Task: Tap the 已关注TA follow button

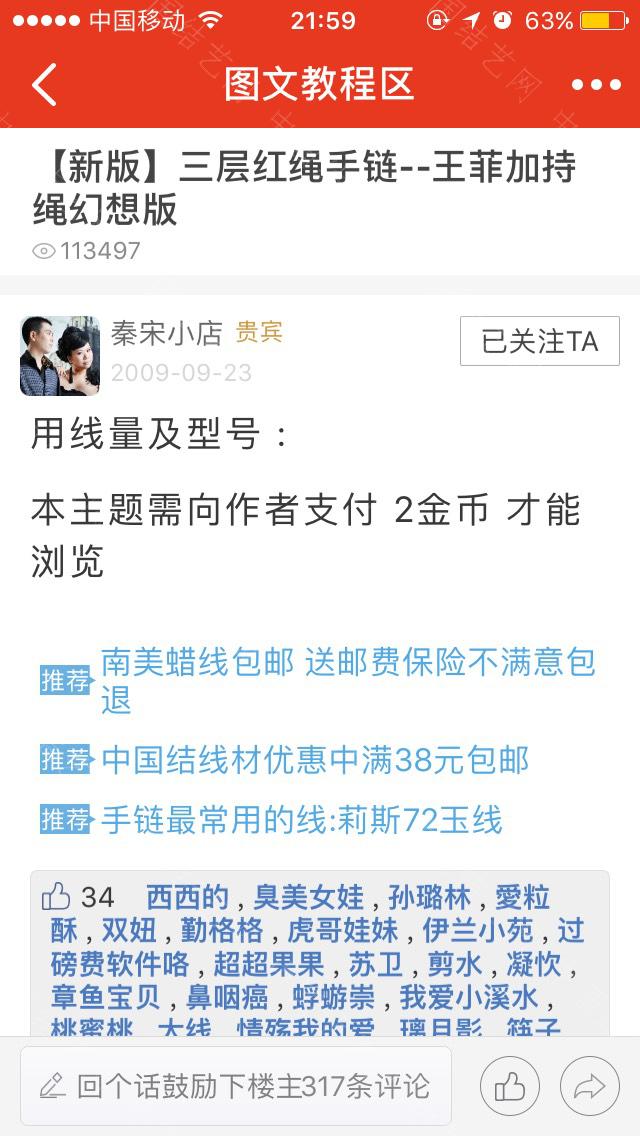Action: (539, 341)
